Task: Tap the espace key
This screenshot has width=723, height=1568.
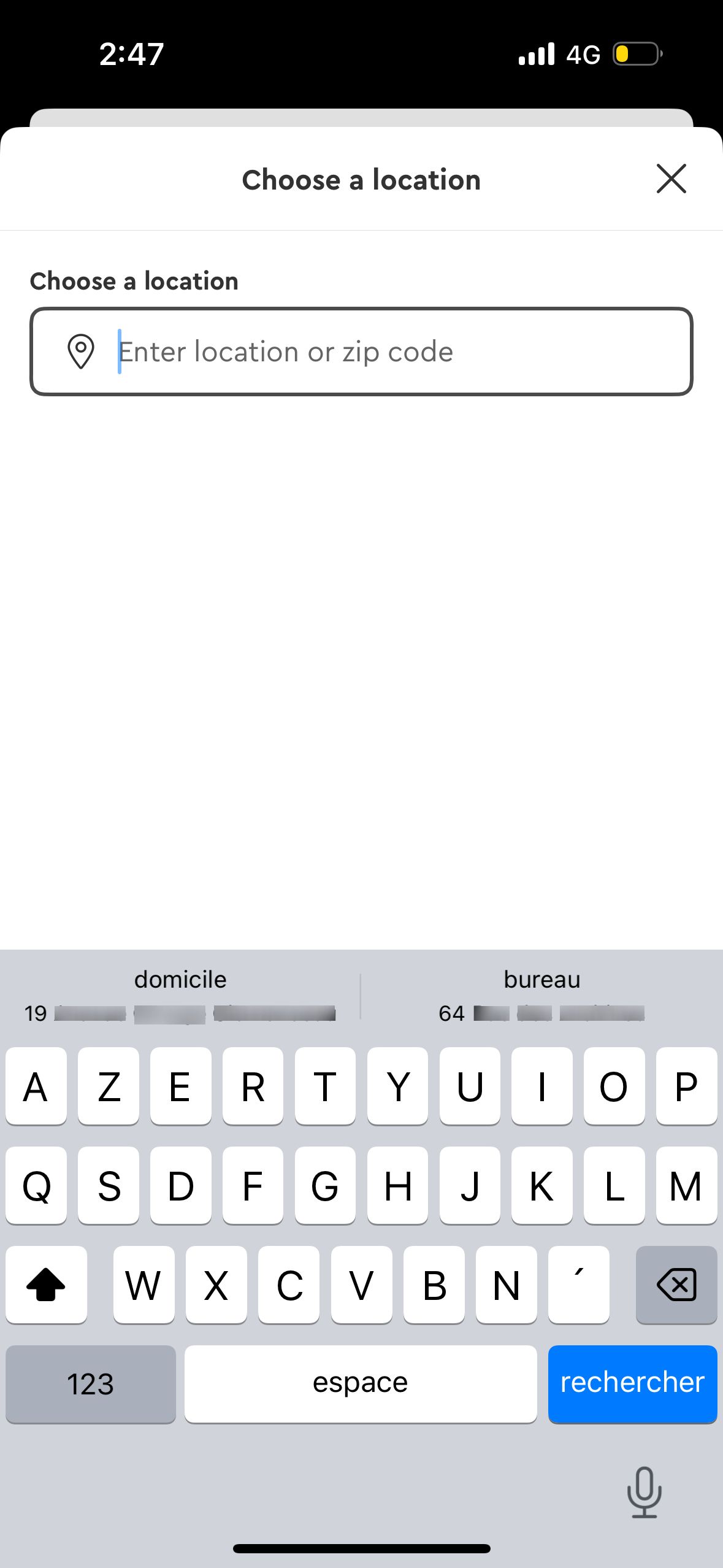Action: pos(361,1383)
